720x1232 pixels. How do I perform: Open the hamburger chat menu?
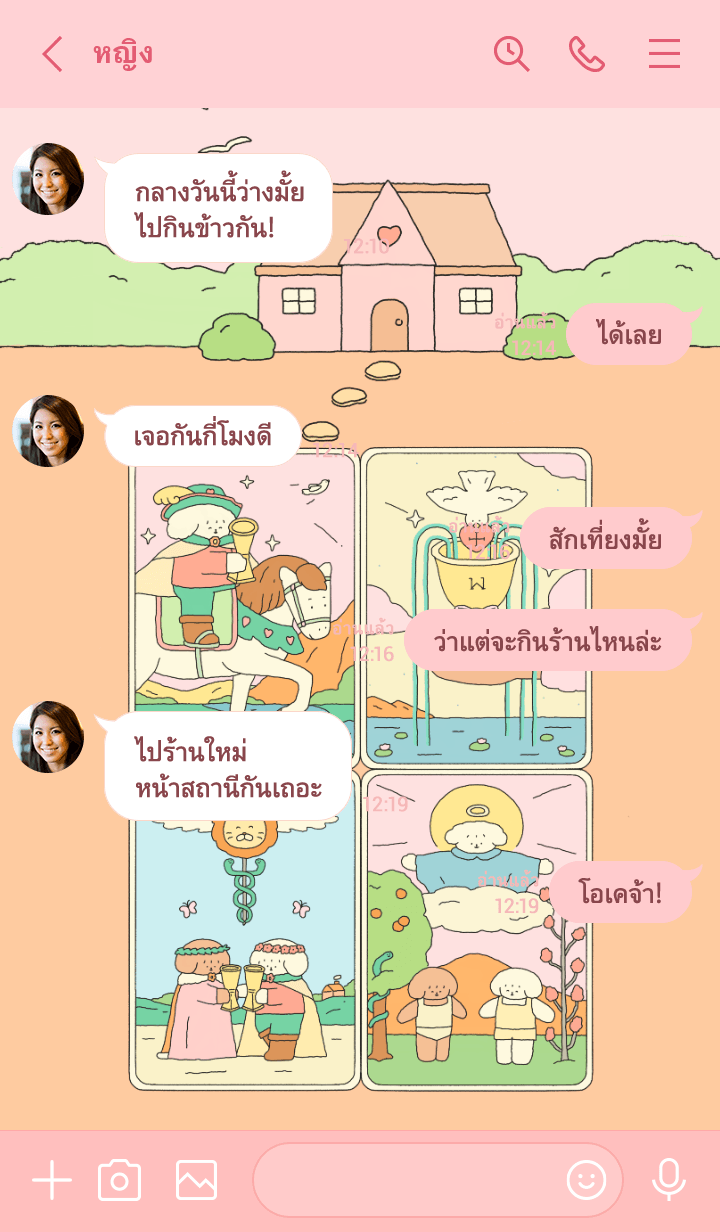664,54
